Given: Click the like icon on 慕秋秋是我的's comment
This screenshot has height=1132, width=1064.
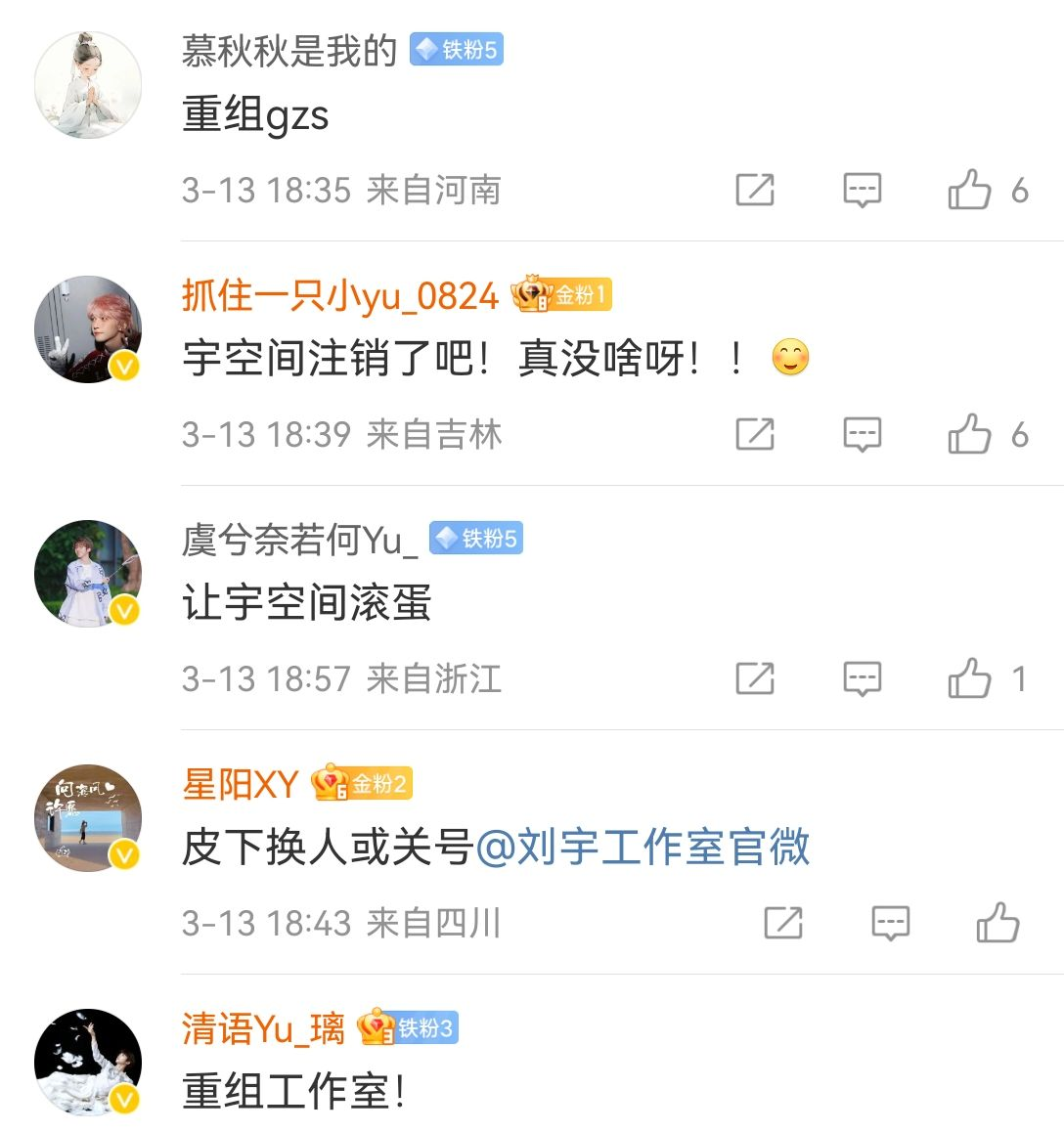Looking at the screenshot, I should click(971, 191).
